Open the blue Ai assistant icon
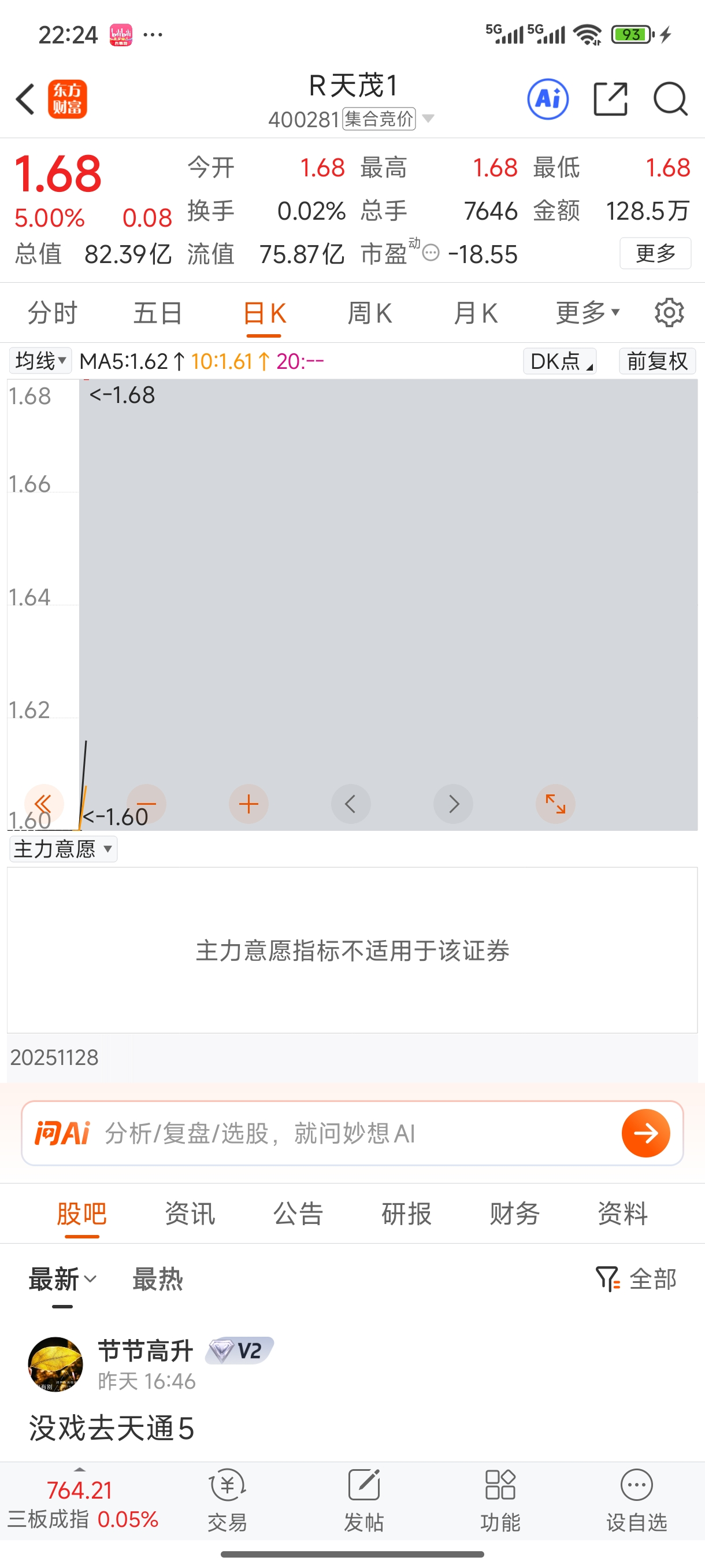This screenshot has height=1568, width=705. click(547, 99)
